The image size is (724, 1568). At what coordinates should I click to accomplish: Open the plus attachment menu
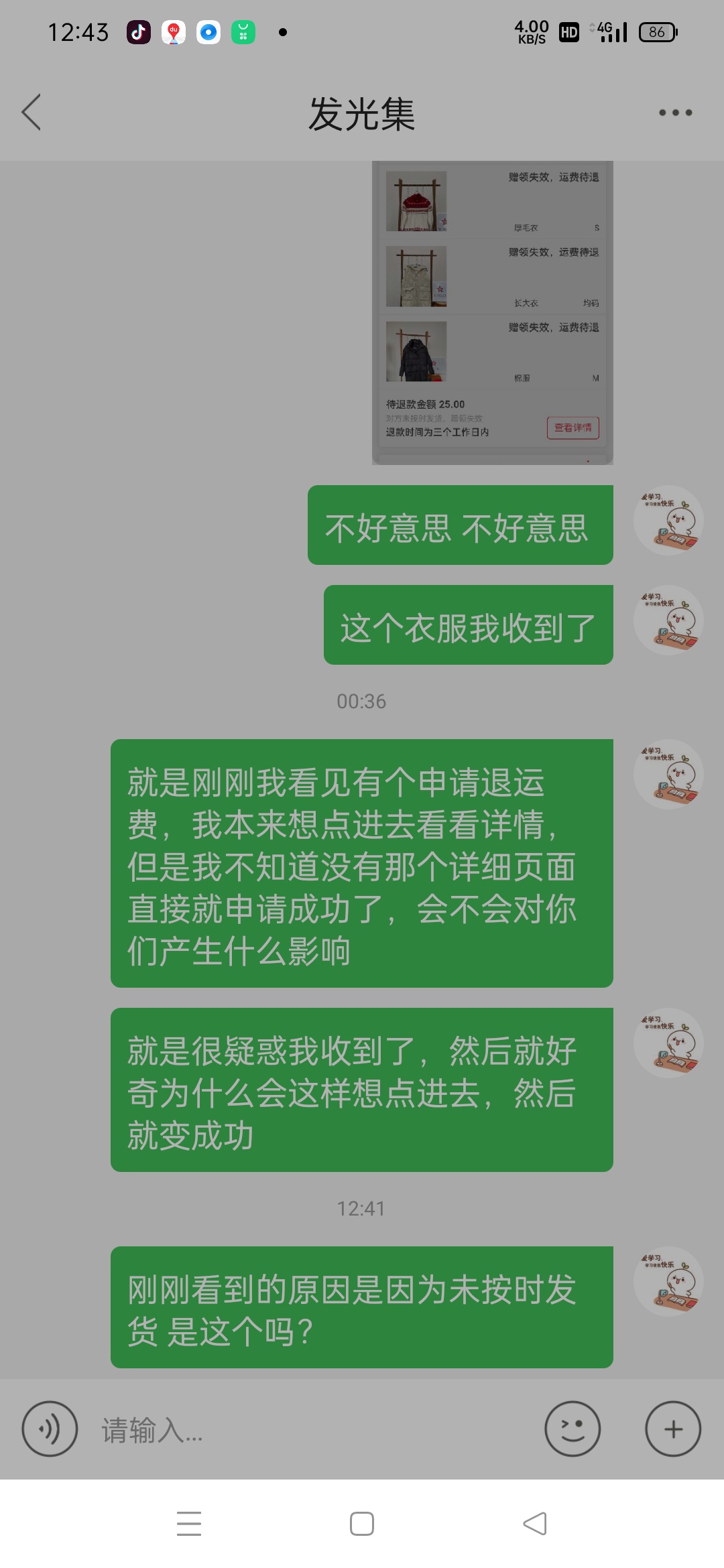pos(673,1429)
